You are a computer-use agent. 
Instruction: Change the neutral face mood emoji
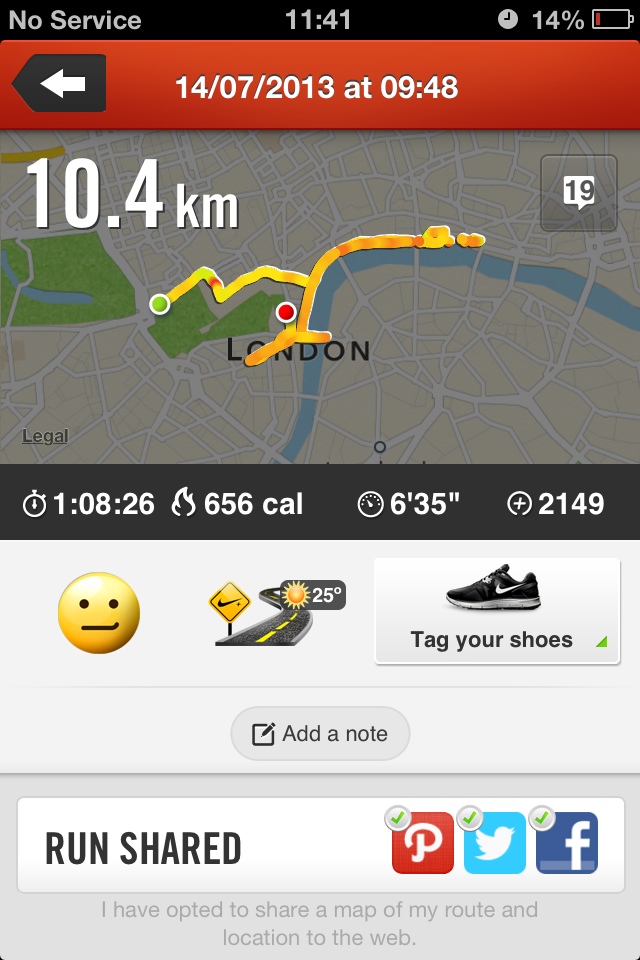[98, 613]
